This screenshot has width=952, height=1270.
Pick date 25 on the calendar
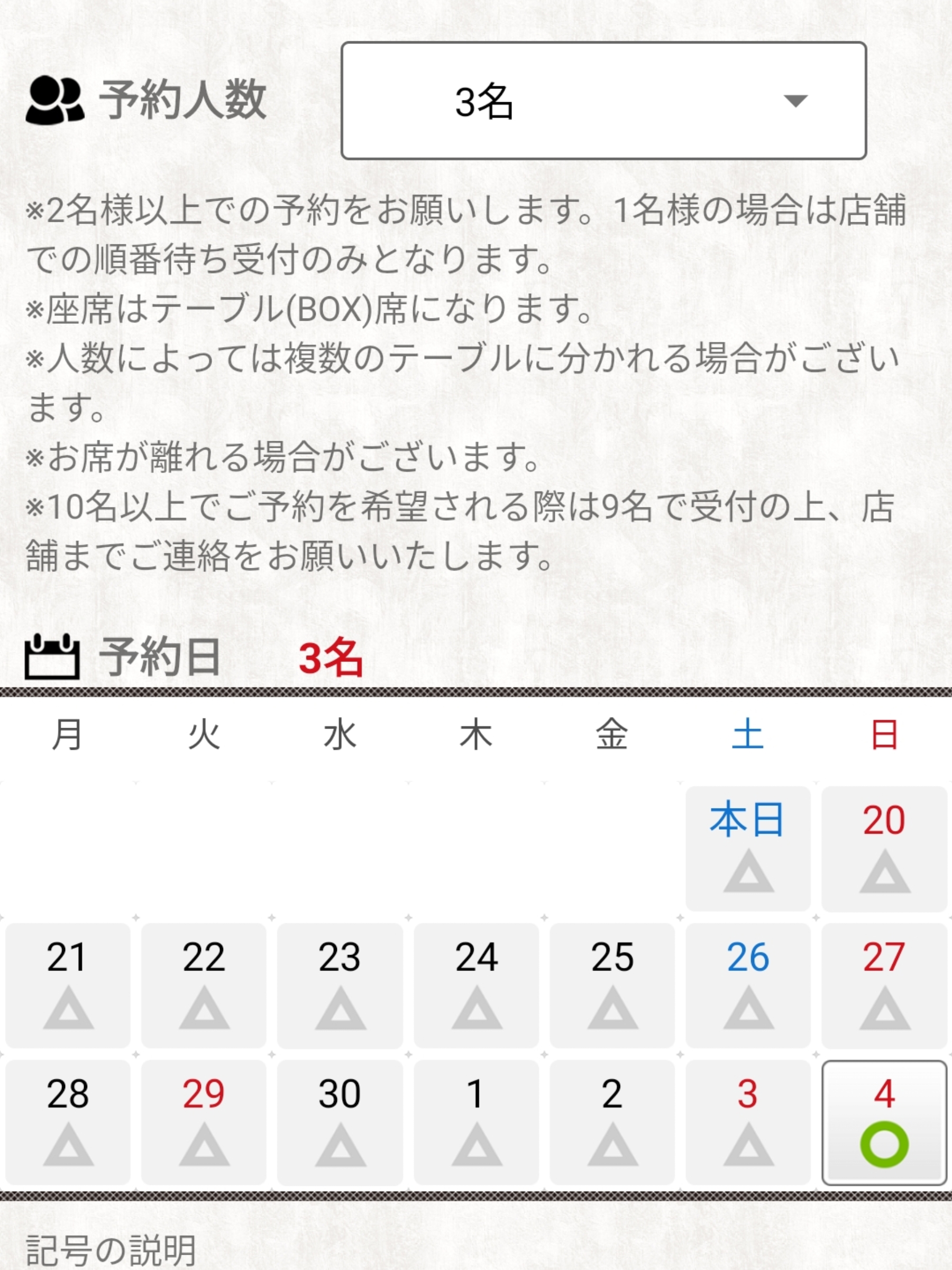[x=612, y=986]
